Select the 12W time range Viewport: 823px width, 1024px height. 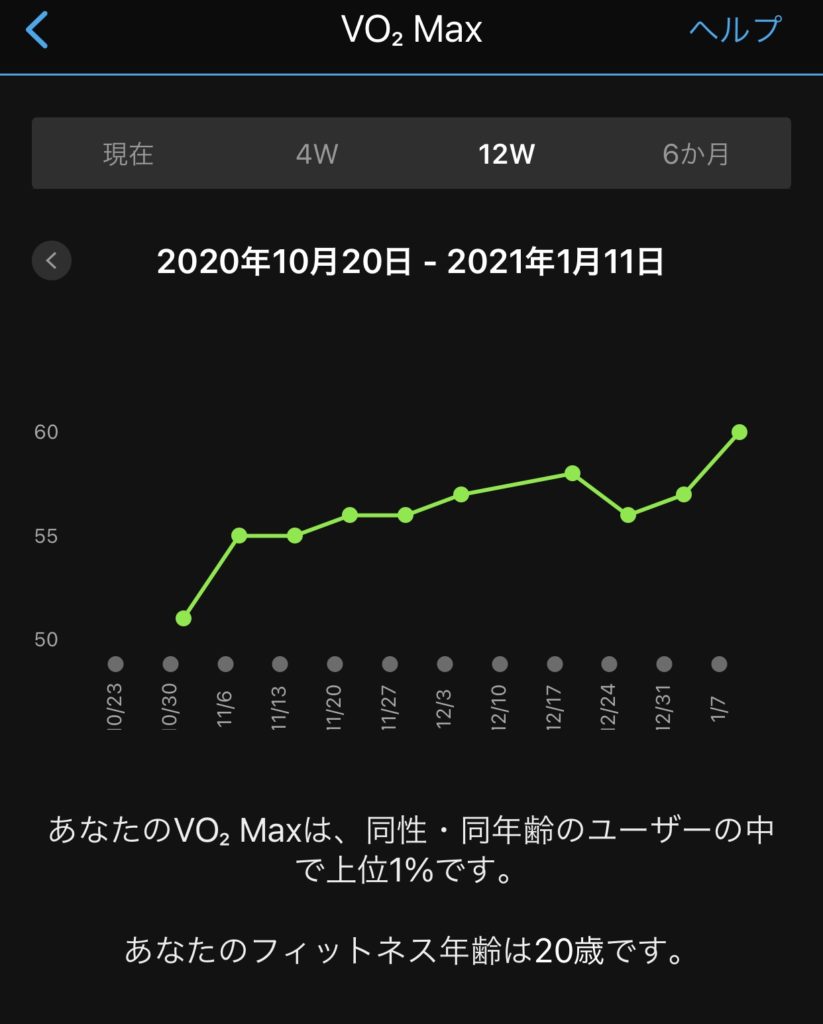click(x=506, y=154)
